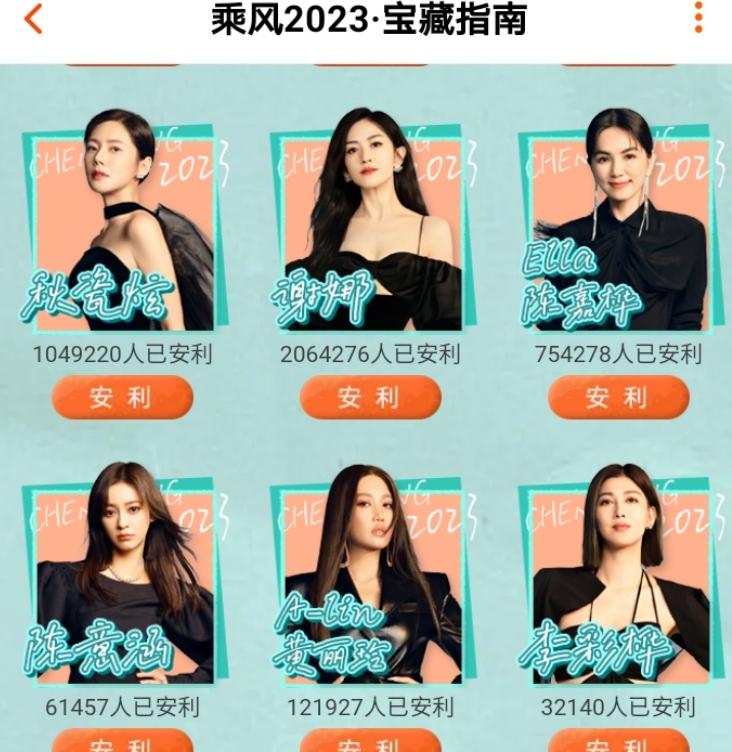The image size is (732, 752).
Task: Click the 安利 button under Ella陈嘉桦
Action: point(618,398)
